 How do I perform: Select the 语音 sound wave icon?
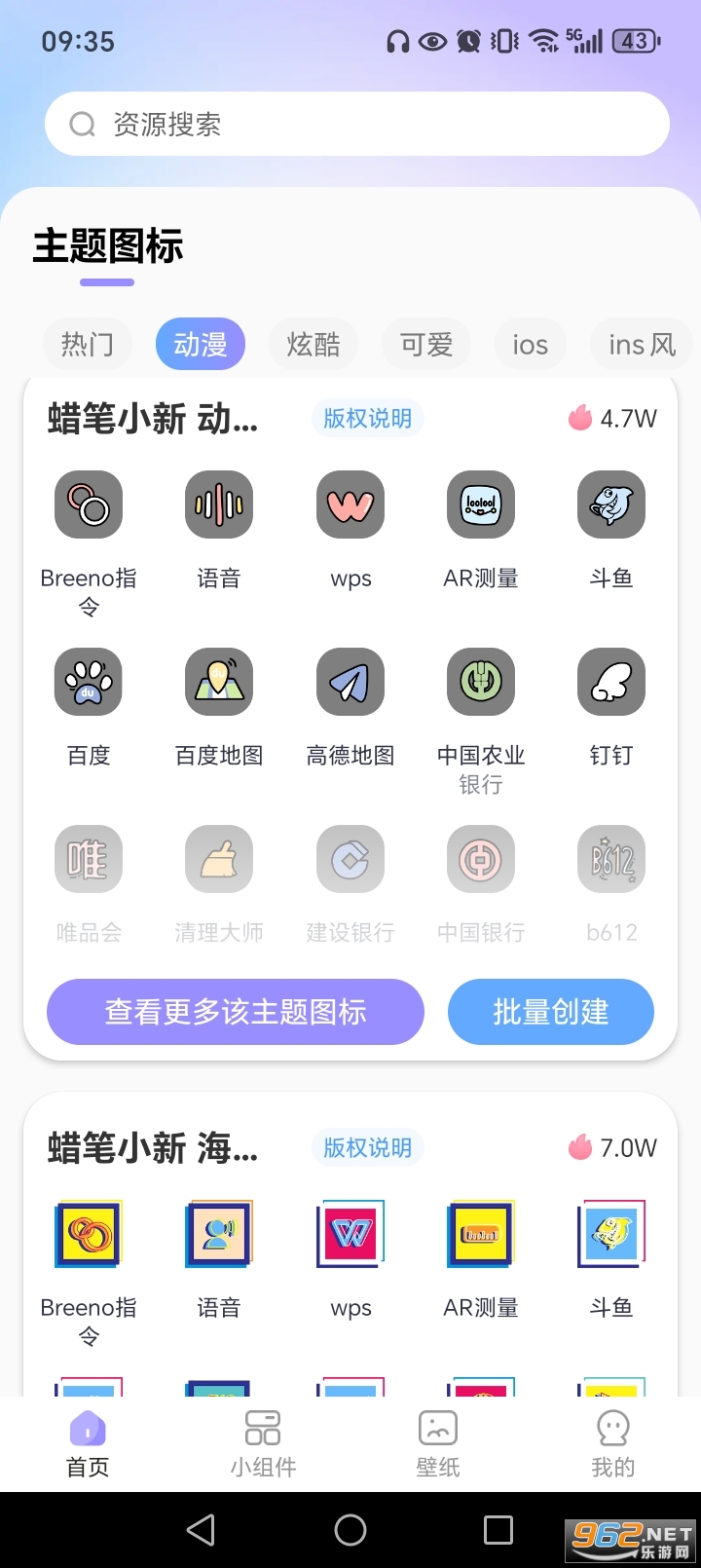pos(218,504)
